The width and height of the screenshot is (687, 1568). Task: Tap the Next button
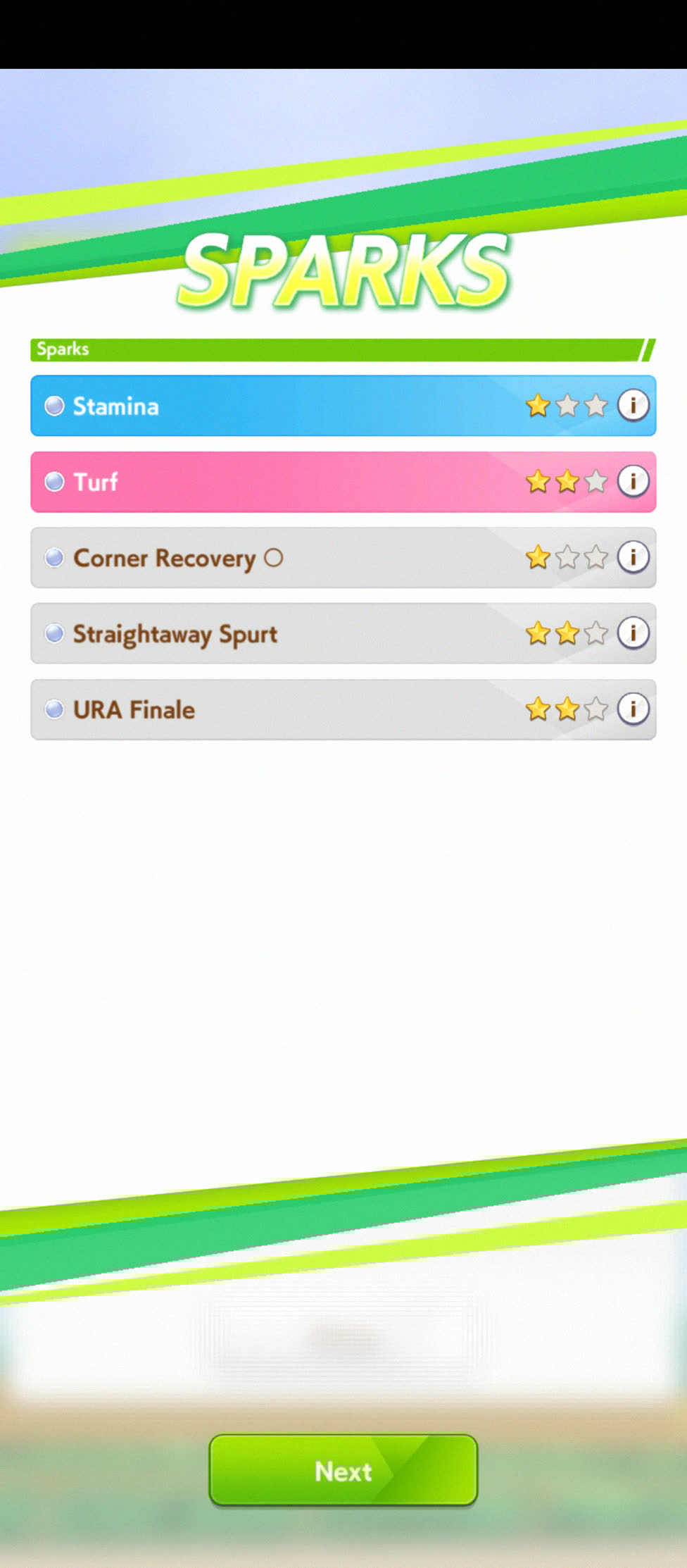point(343,1471)
